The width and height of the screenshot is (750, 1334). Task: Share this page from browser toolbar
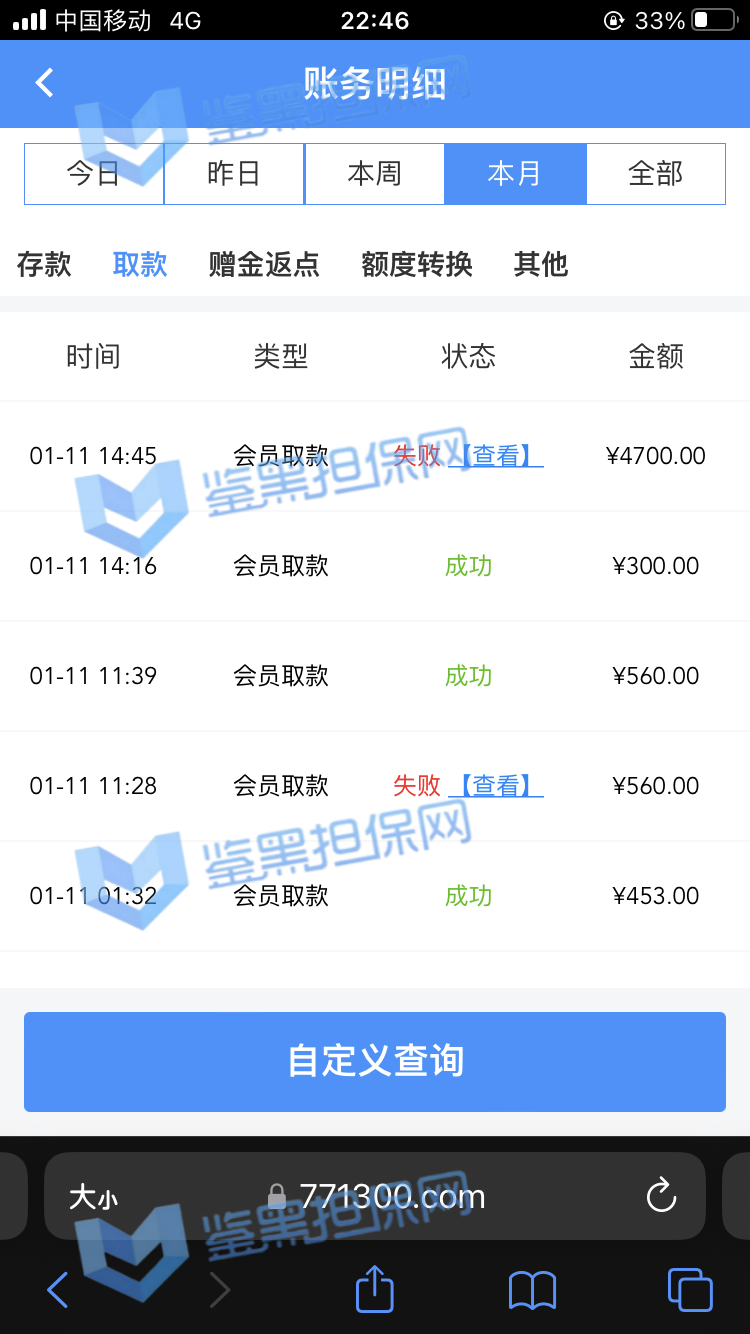(375, 1289)
